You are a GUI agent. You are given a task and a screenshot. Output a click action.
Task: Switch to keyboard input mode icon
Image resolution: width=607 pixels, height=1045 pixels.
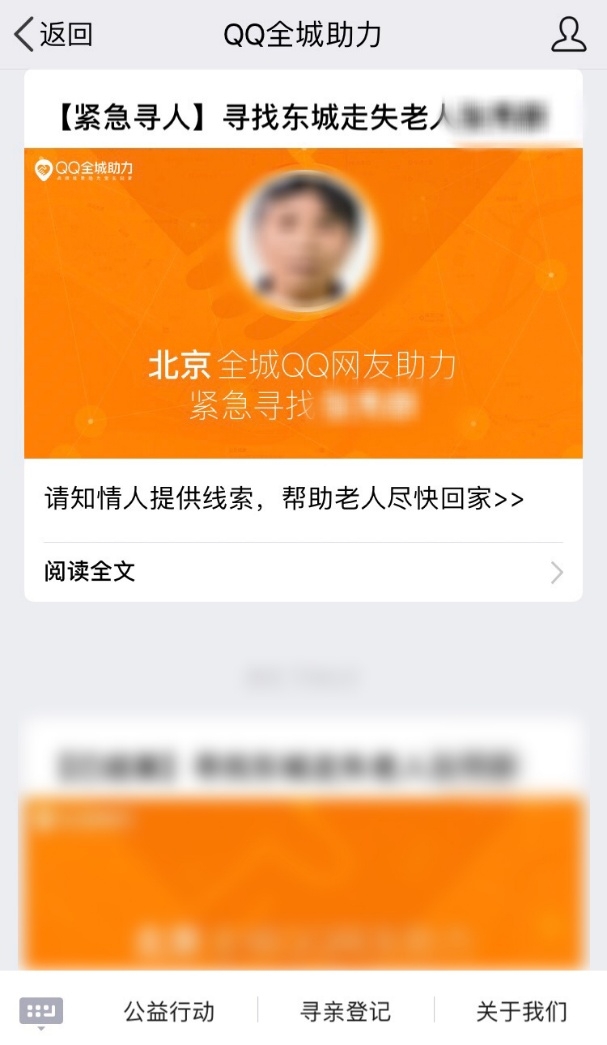coord(41,1011)
